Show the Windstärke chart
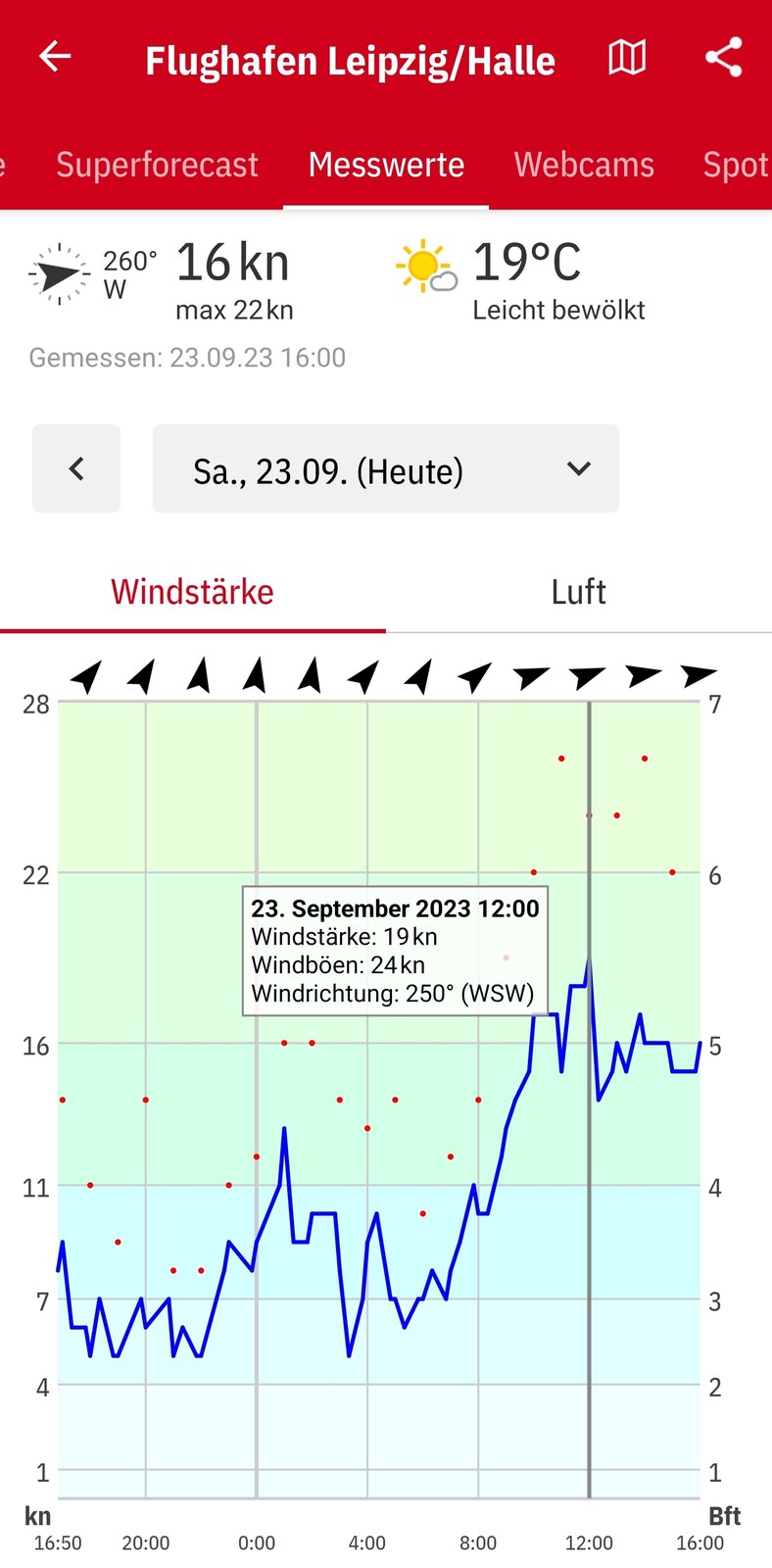This screenshot has height=1568, width=772. pos(193,592)
